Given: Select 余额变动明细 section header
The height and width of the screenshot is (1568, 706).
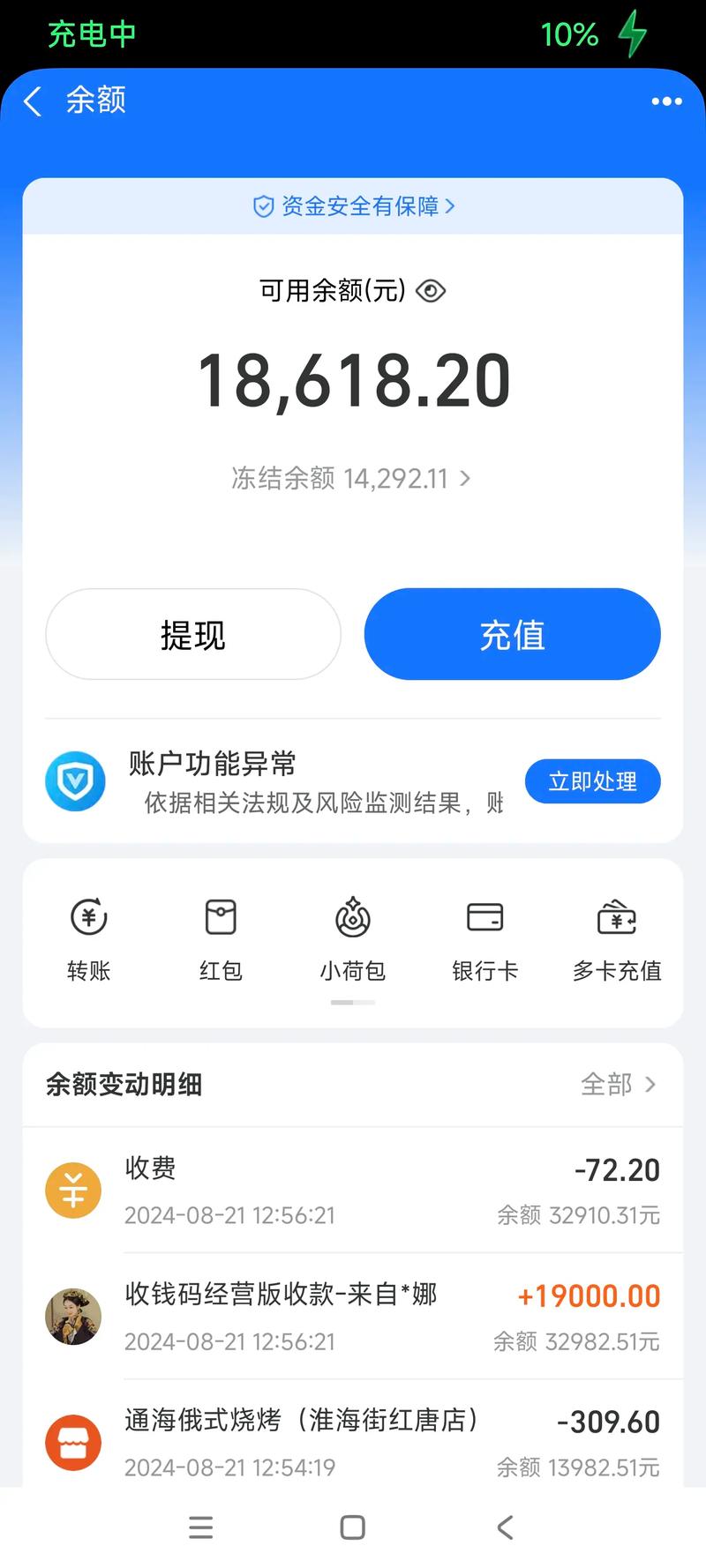Looking at the screenshot, I should tap(124, 1084).
